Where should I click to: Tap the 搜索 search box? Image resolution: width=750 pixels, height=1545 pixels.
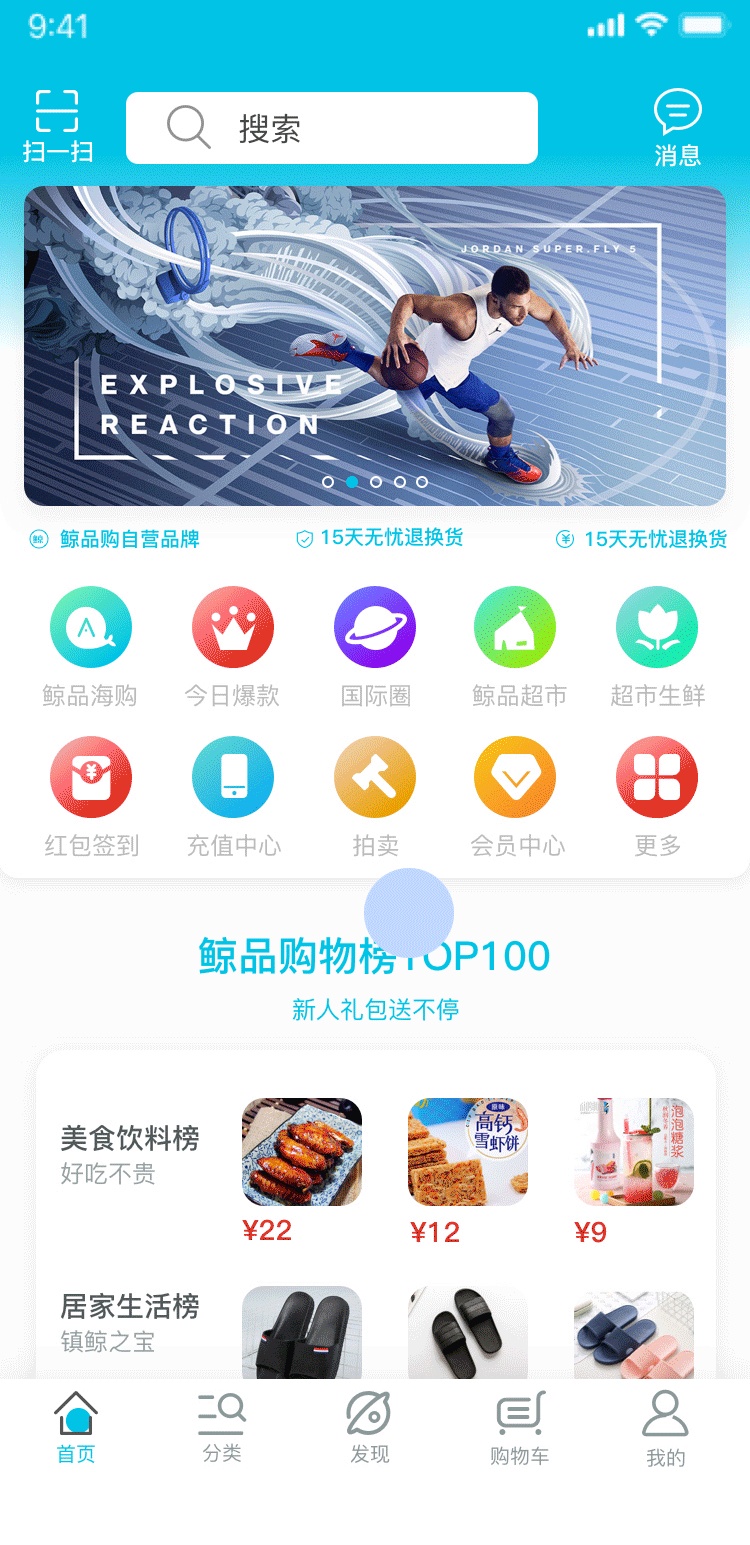point(331,128)
